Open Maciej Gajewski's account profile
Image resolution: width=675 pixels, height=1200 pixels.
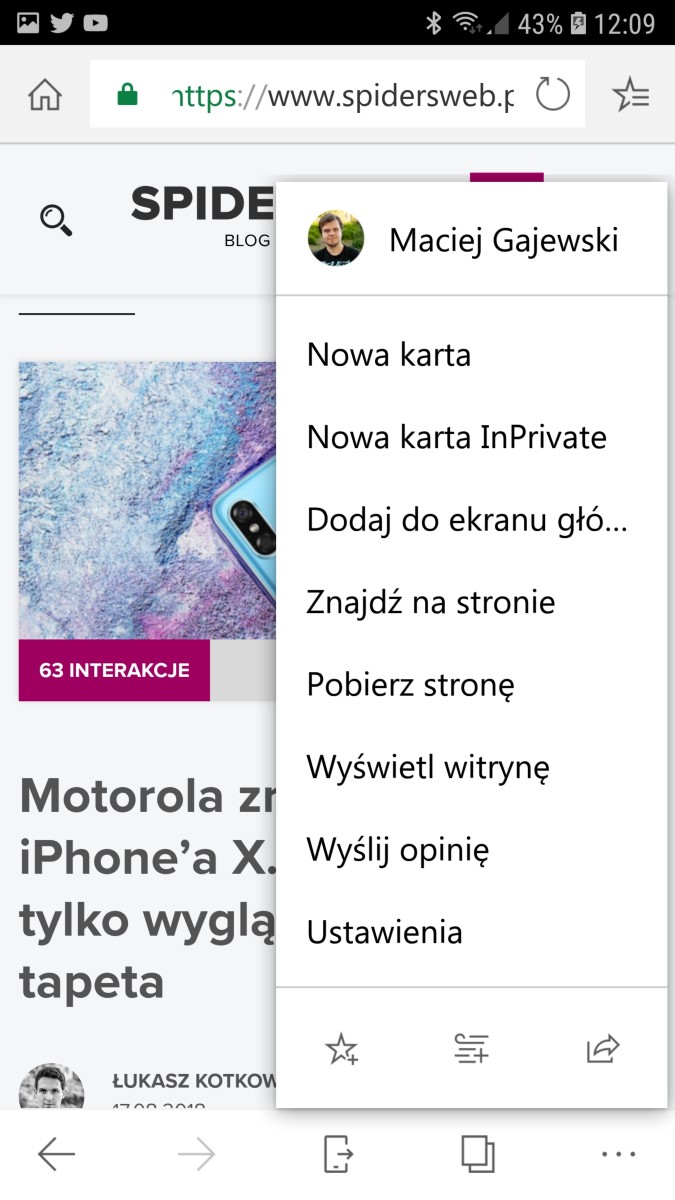[470, 240]
